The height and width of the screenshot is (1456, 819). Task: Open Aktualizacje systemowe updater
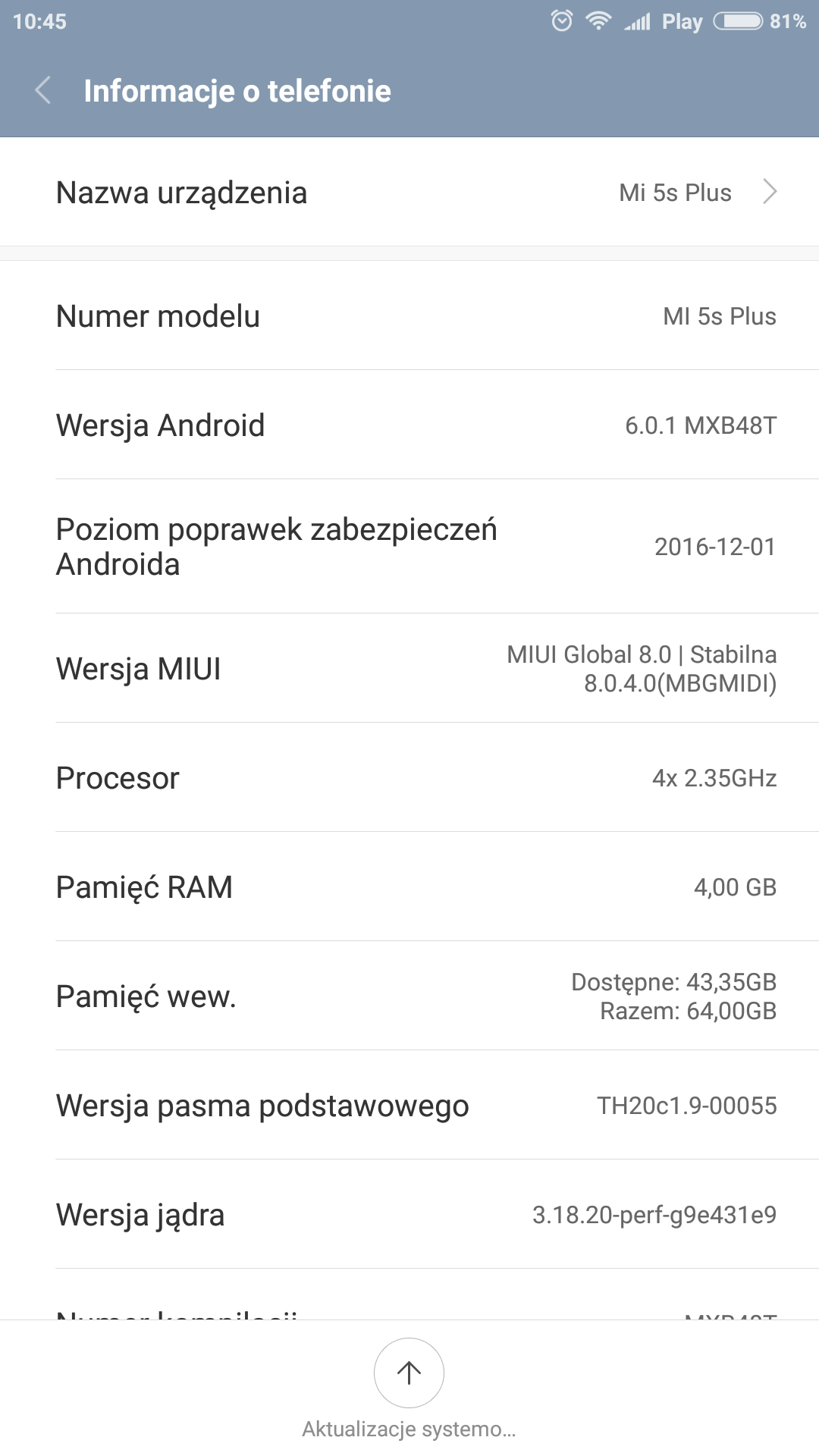[409, 1373]
